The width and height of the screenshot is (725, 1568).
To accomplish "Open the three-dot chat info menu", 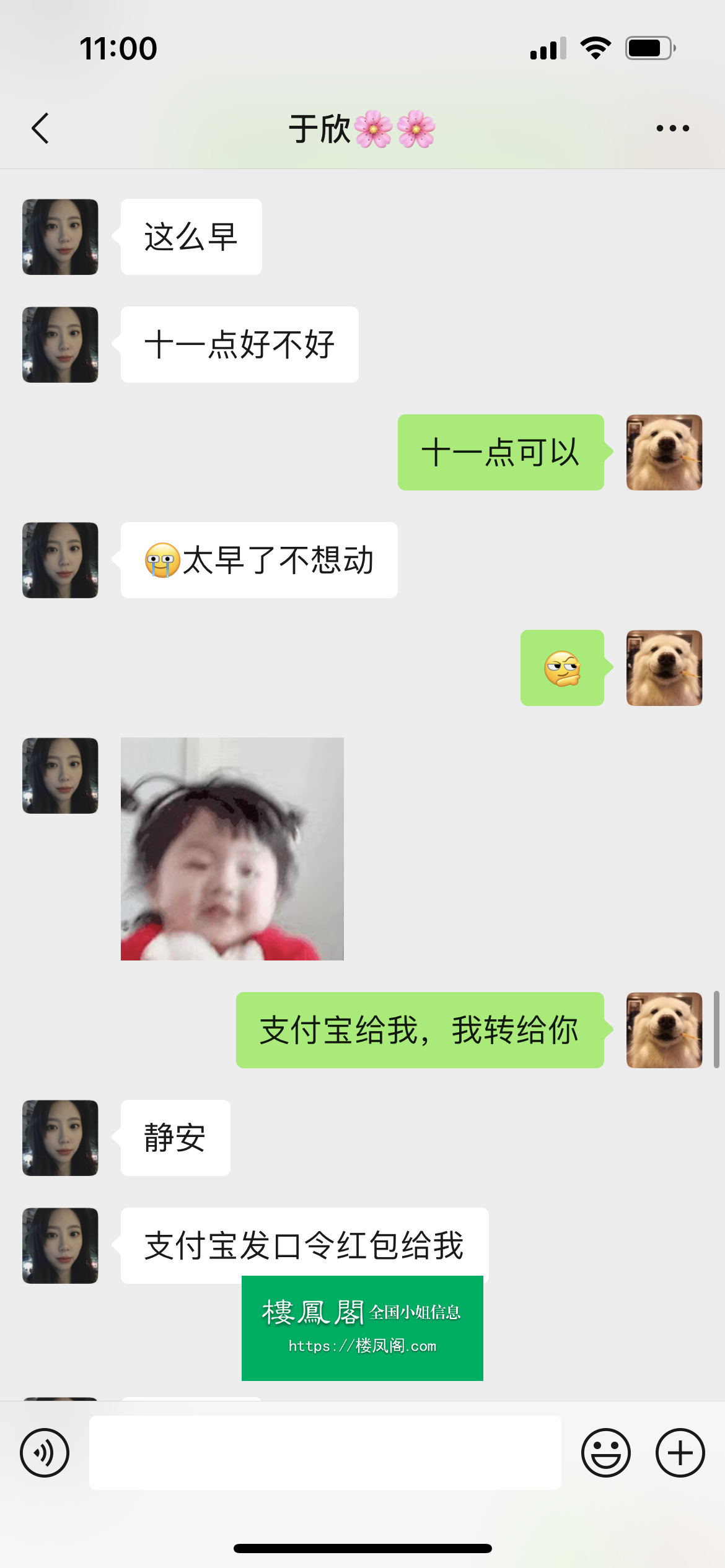I will [672, 129].
